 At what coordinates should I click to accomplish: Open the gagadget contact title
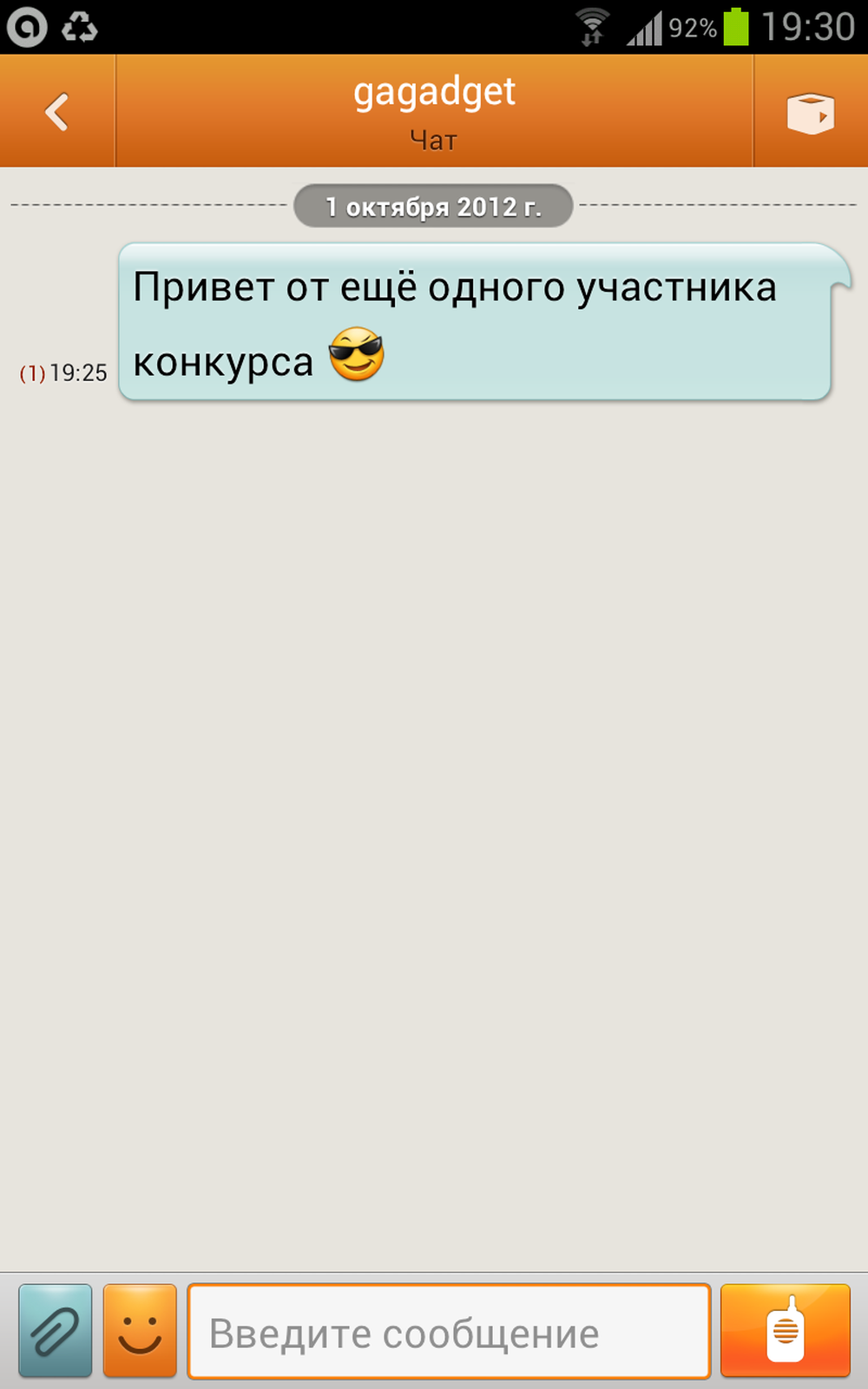434,92
